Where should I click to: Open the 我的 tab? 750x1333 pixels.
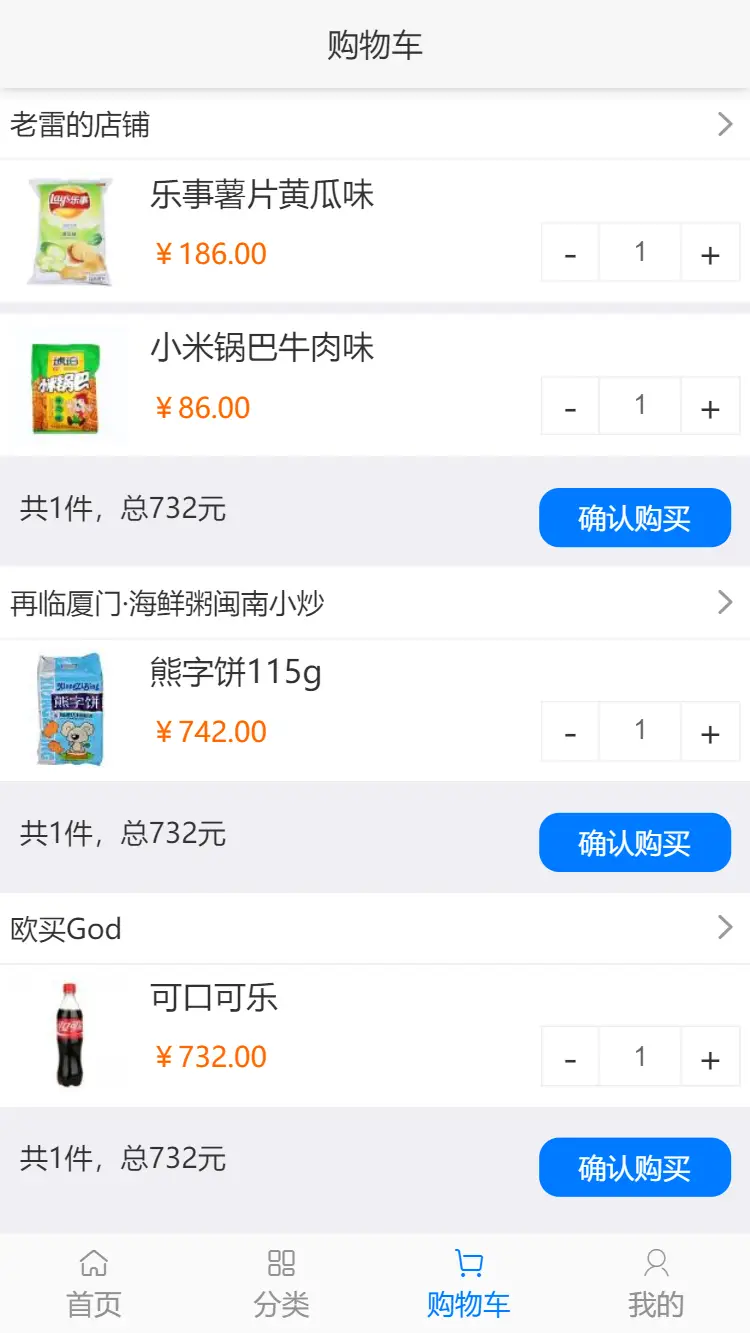tap(656, 1283)
